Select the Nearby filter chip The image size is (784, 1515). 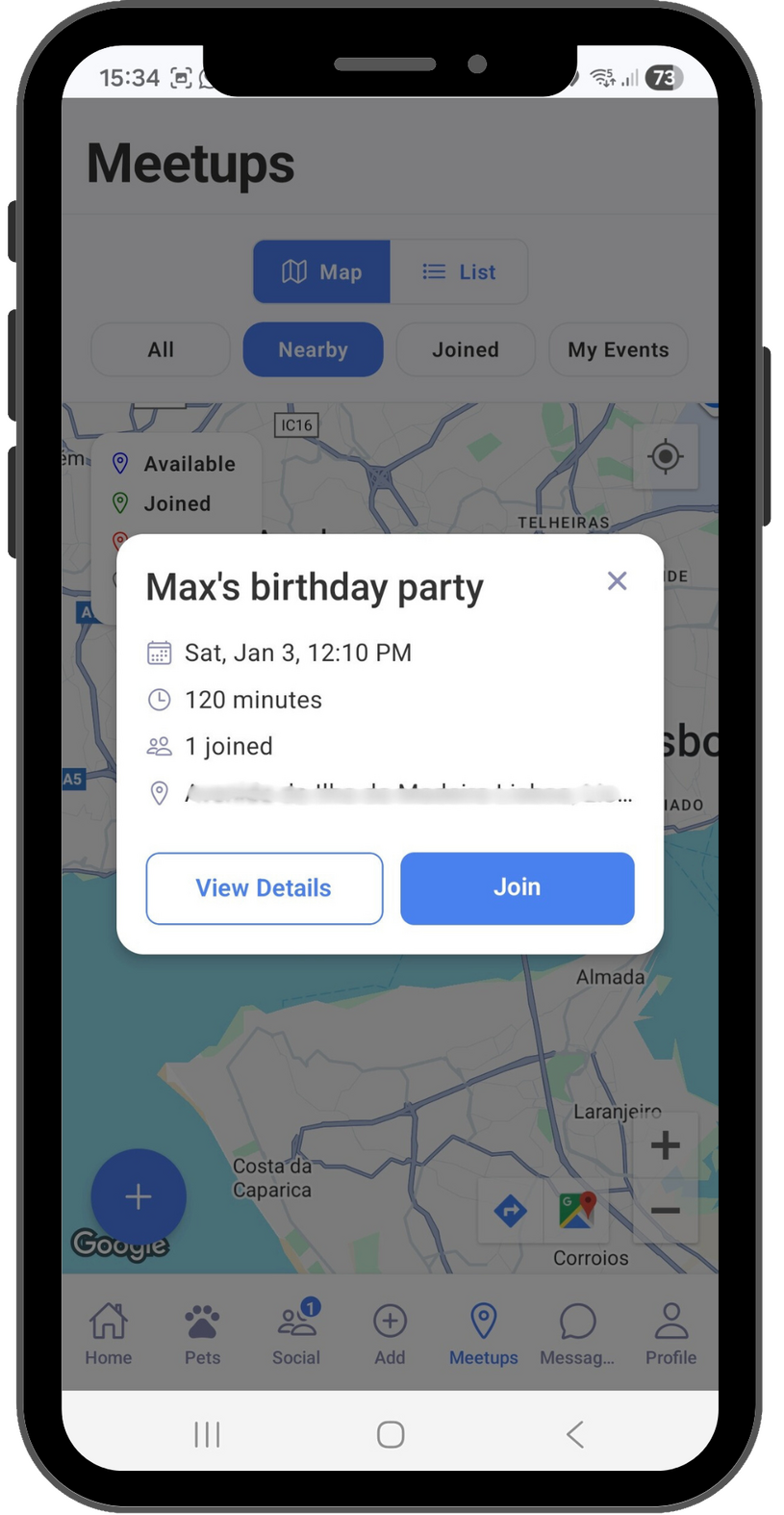point(313,349)
